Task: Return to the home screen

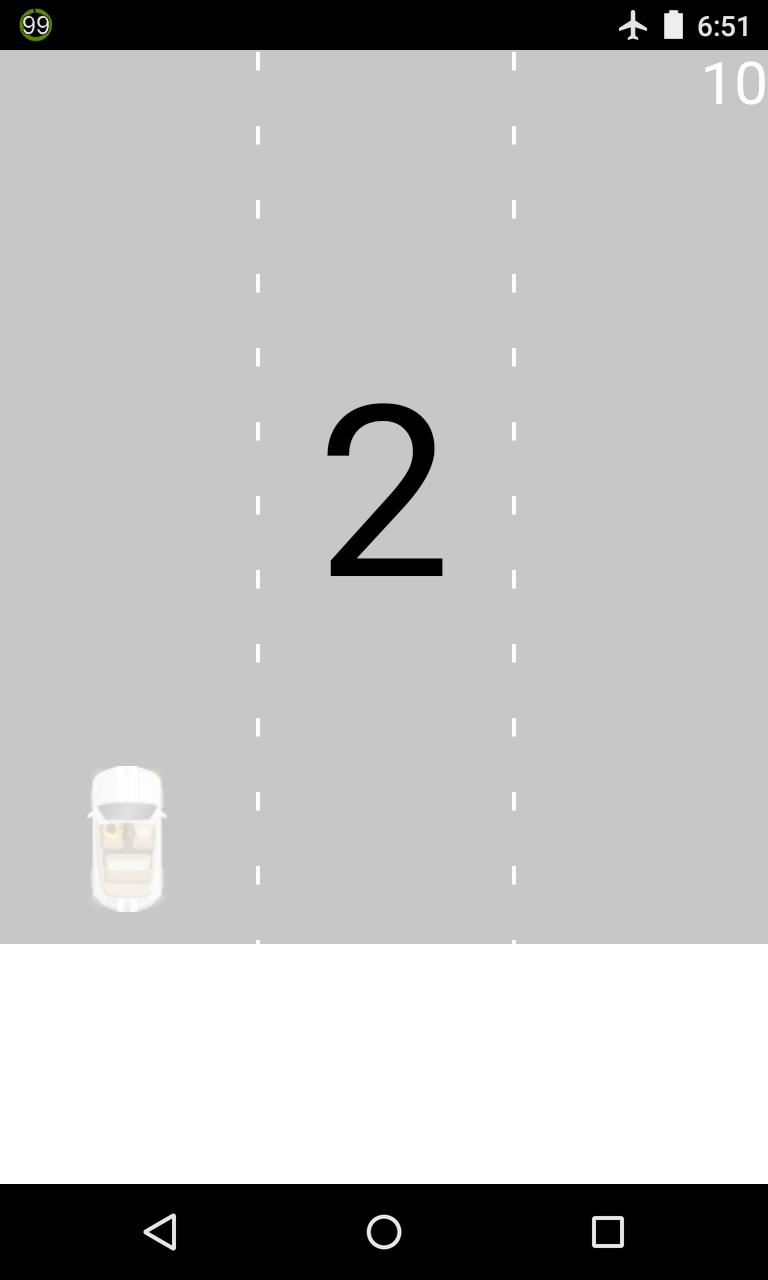Action: [384, 1232]
